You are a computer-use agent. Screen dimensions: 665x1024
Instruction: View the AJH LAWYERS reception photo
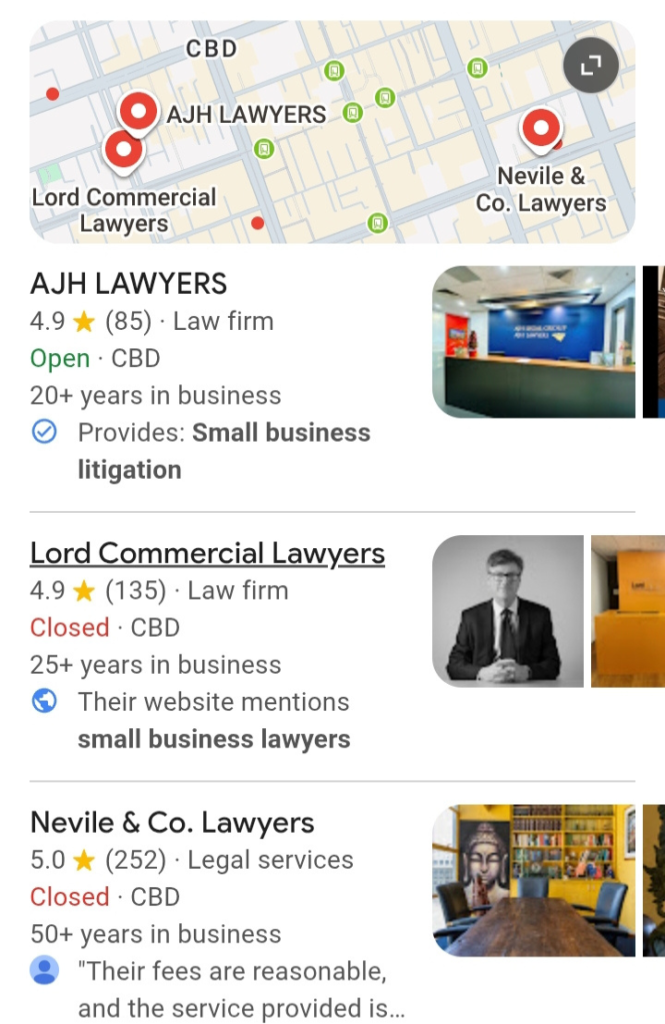click(x=533, y=341)
